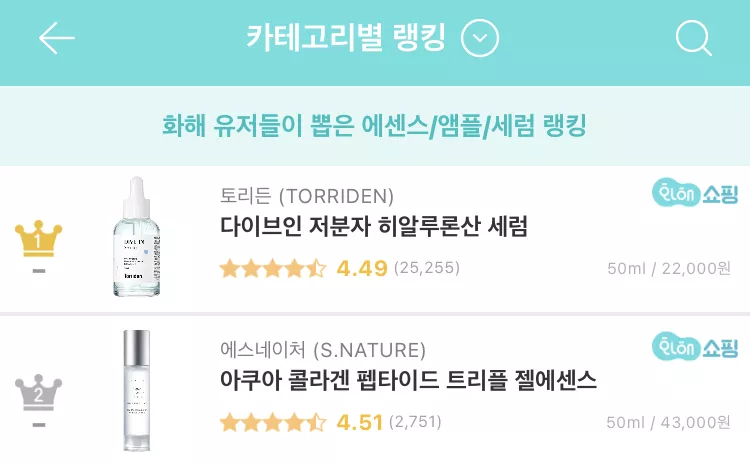The image size is (750, 463).
Task: Open the search magnifier
Action: [692, 38]
